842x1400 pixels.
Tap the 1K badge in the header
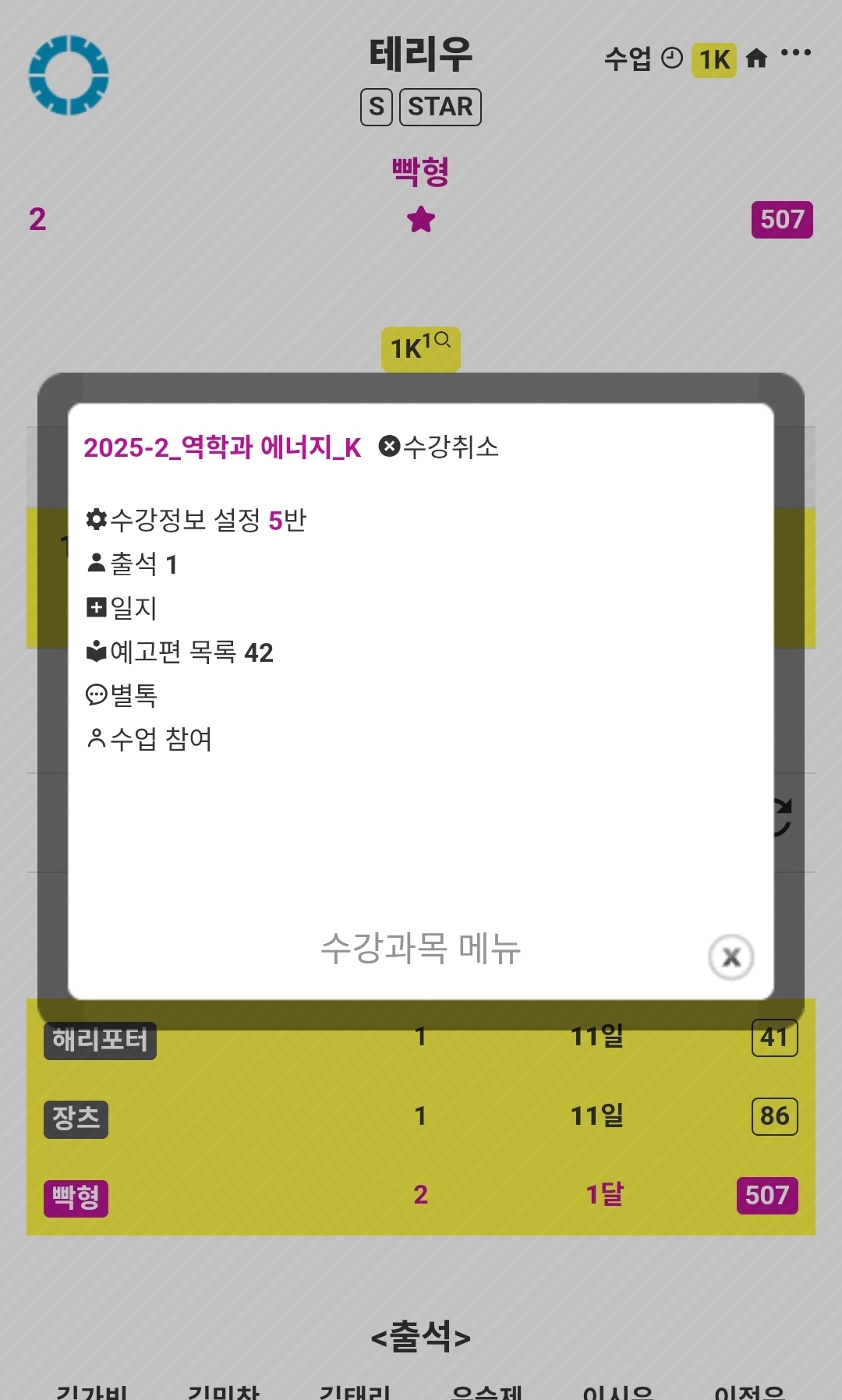[713, 59]
